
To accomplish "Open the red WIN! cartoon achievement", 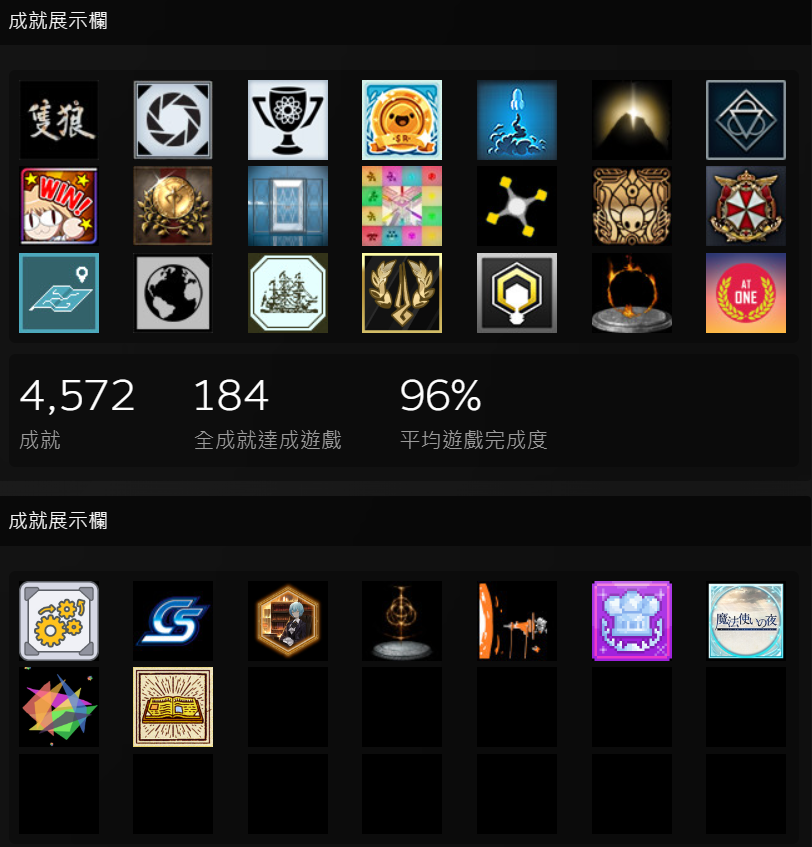I will coord(59,206).
